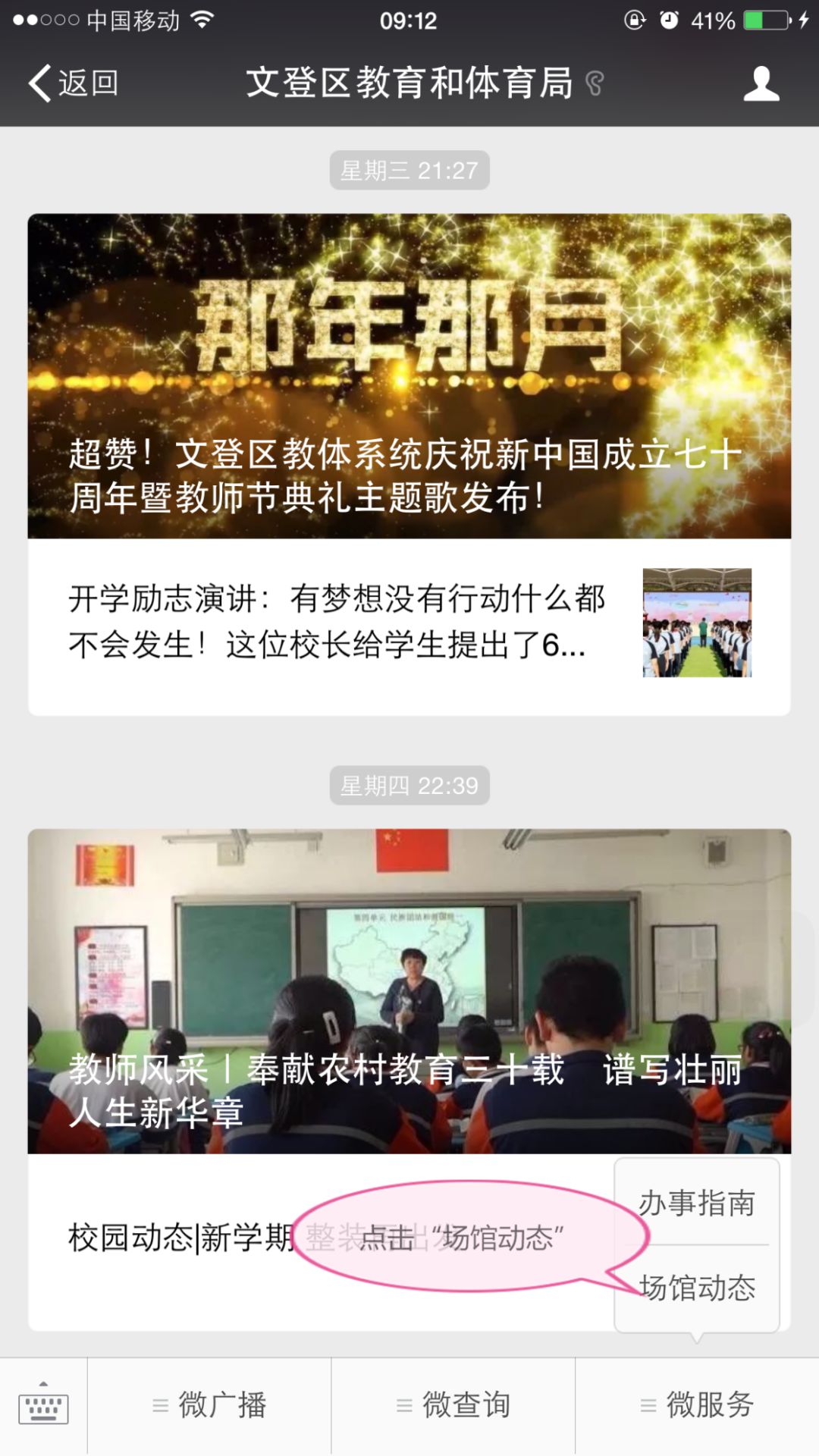Switch to keyboard input mode

coord(43,1406)
